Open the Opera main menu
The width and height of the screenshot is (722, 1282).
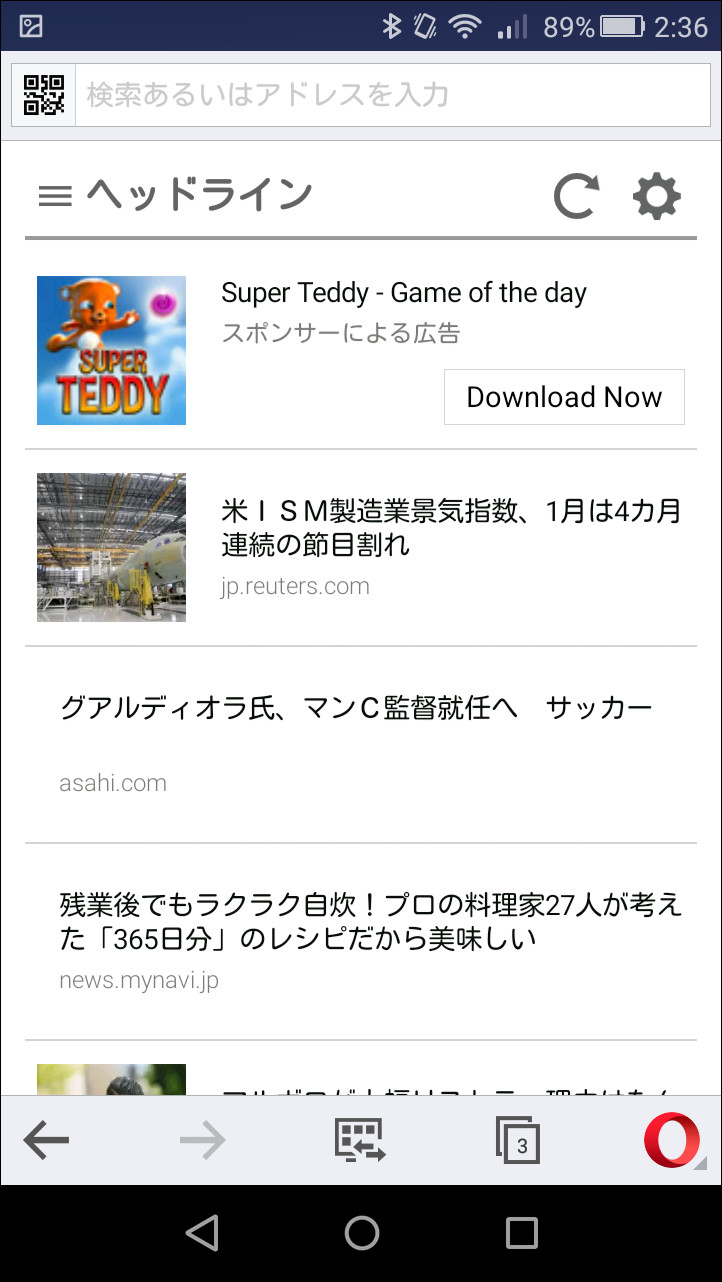point(671,1141)
